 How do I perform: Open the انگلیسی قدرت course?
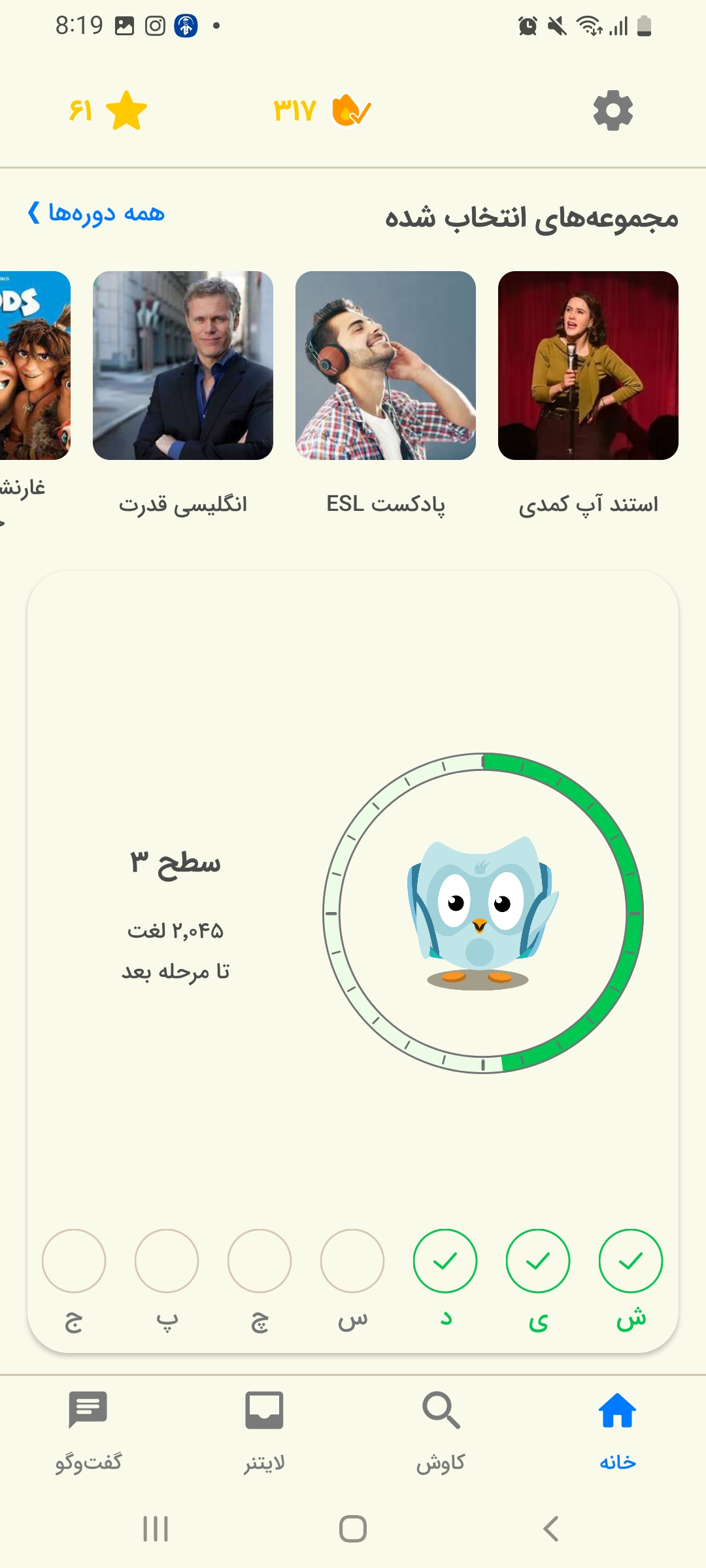pyautogui.click(x=183, y=366)
